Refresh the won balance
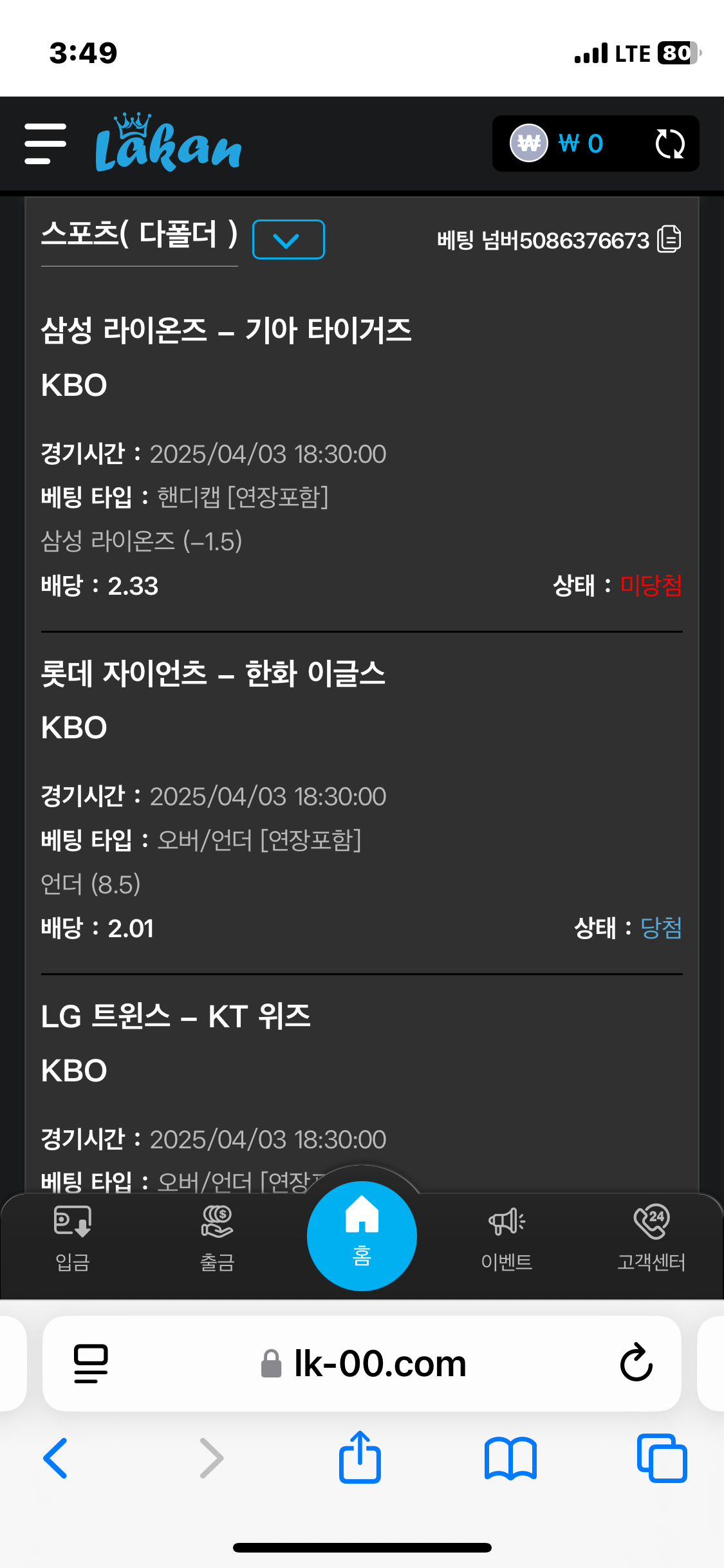The width and height of the screenshot is (724, 1568). tap(669, 144)
